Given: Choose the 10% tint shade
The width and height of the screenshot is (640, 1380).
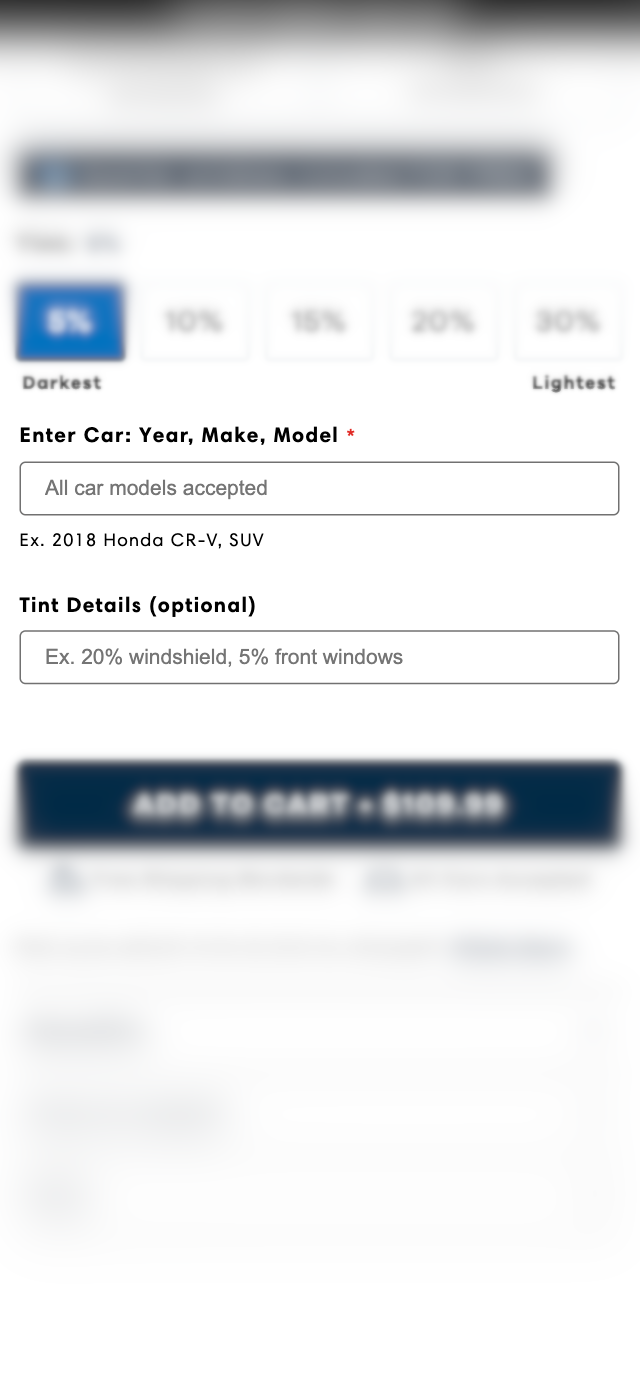Looking at the screenshot, I should pos(194,322).
